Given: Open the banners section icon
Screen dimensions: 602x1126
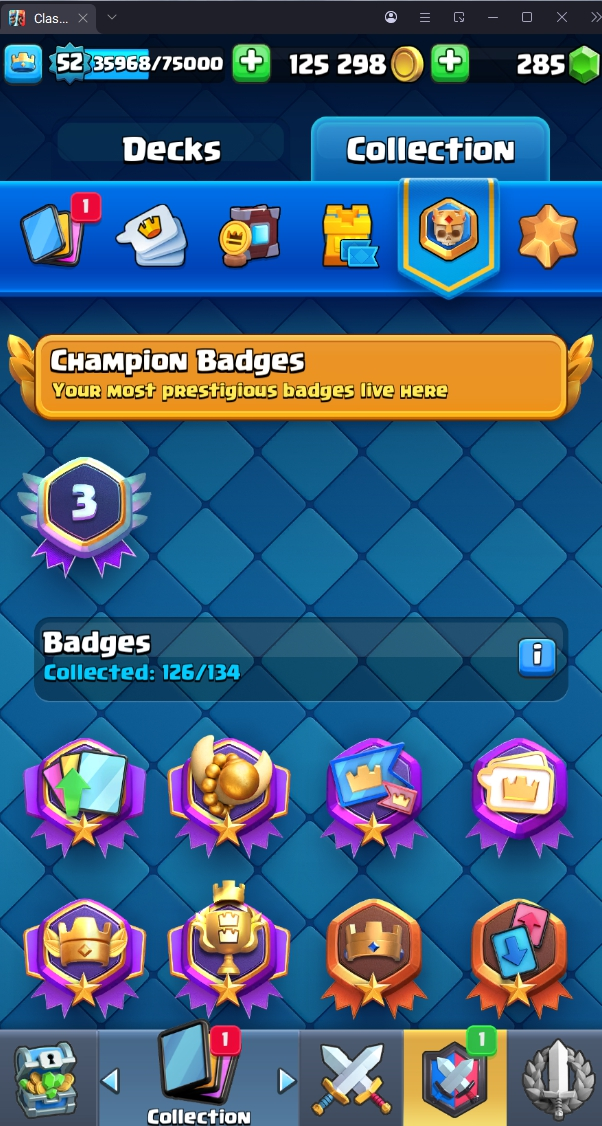Looking at the screenshot, I should [x=250, y=236].
